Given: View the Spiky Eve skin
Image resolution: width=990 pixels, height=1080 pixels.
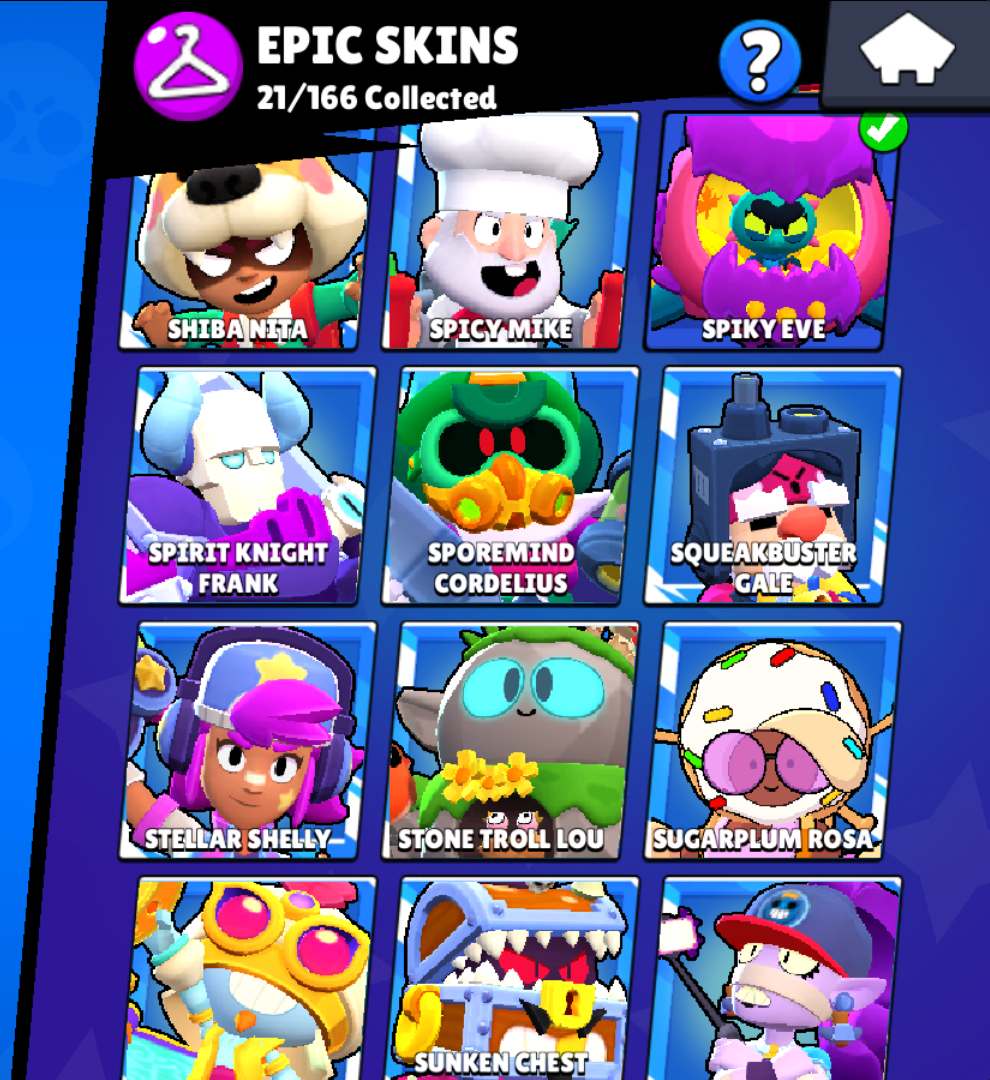Looking at the screenshot, I should click(x=770, y=240).
